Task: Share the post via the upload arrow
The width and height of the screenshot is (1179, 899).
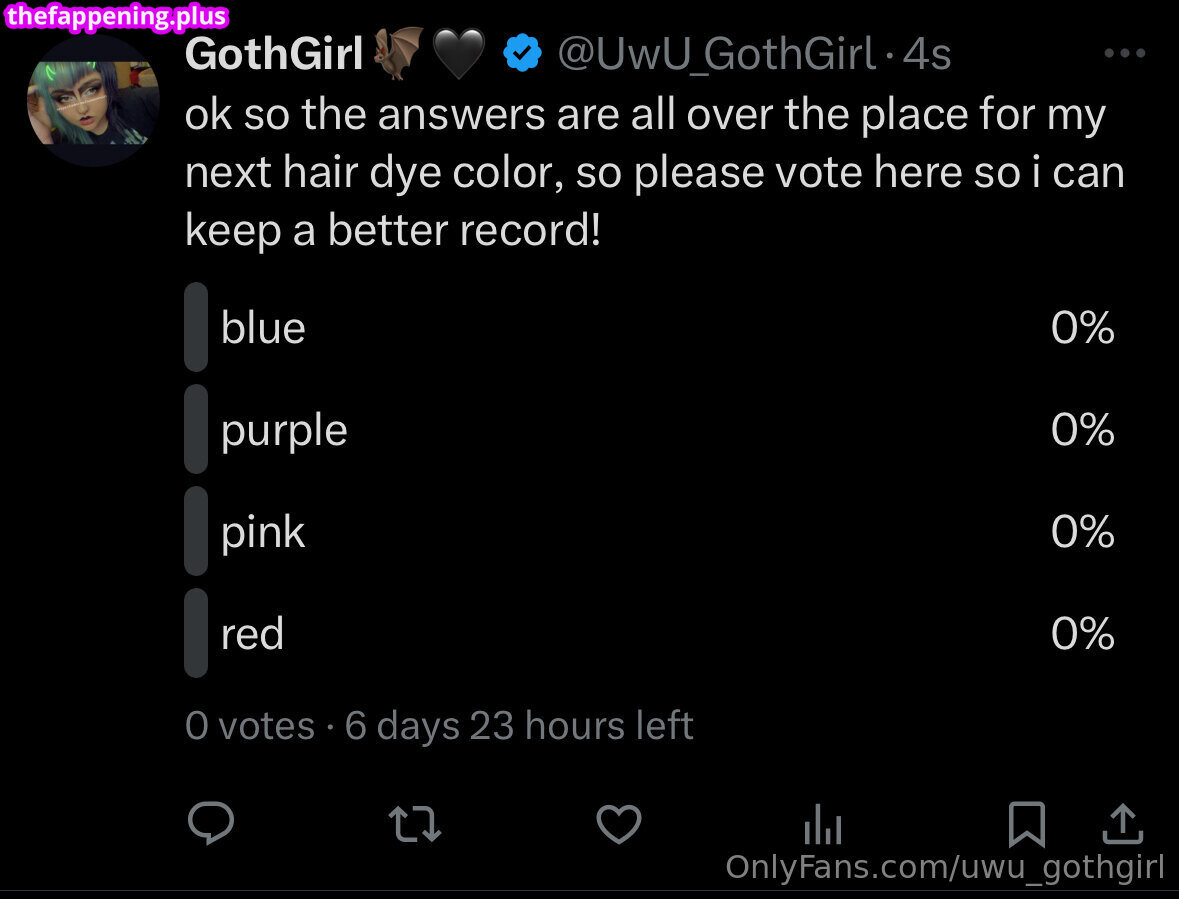Action: (x=1123, y=824)
